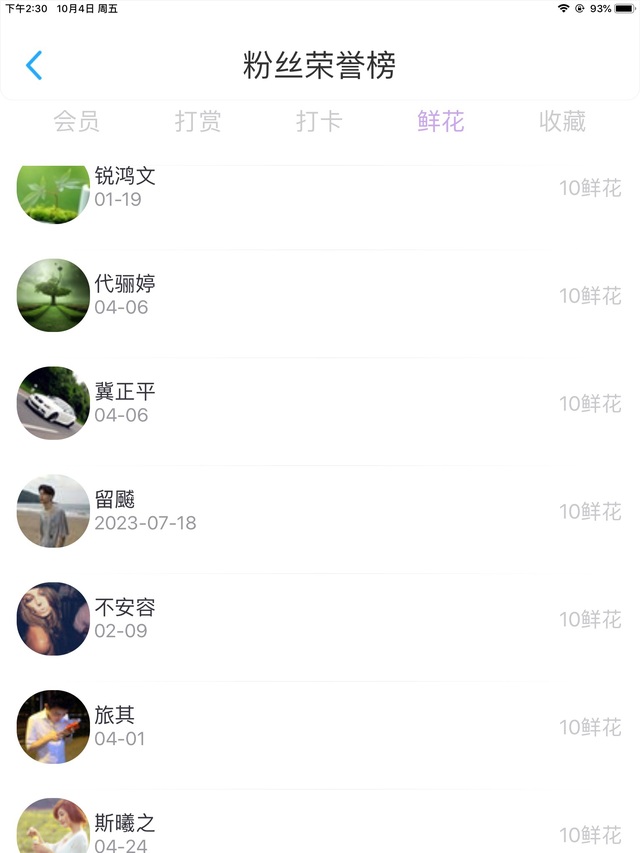Open 锐鸿文's profile row

pyautogui.click(x=320, y=188)
